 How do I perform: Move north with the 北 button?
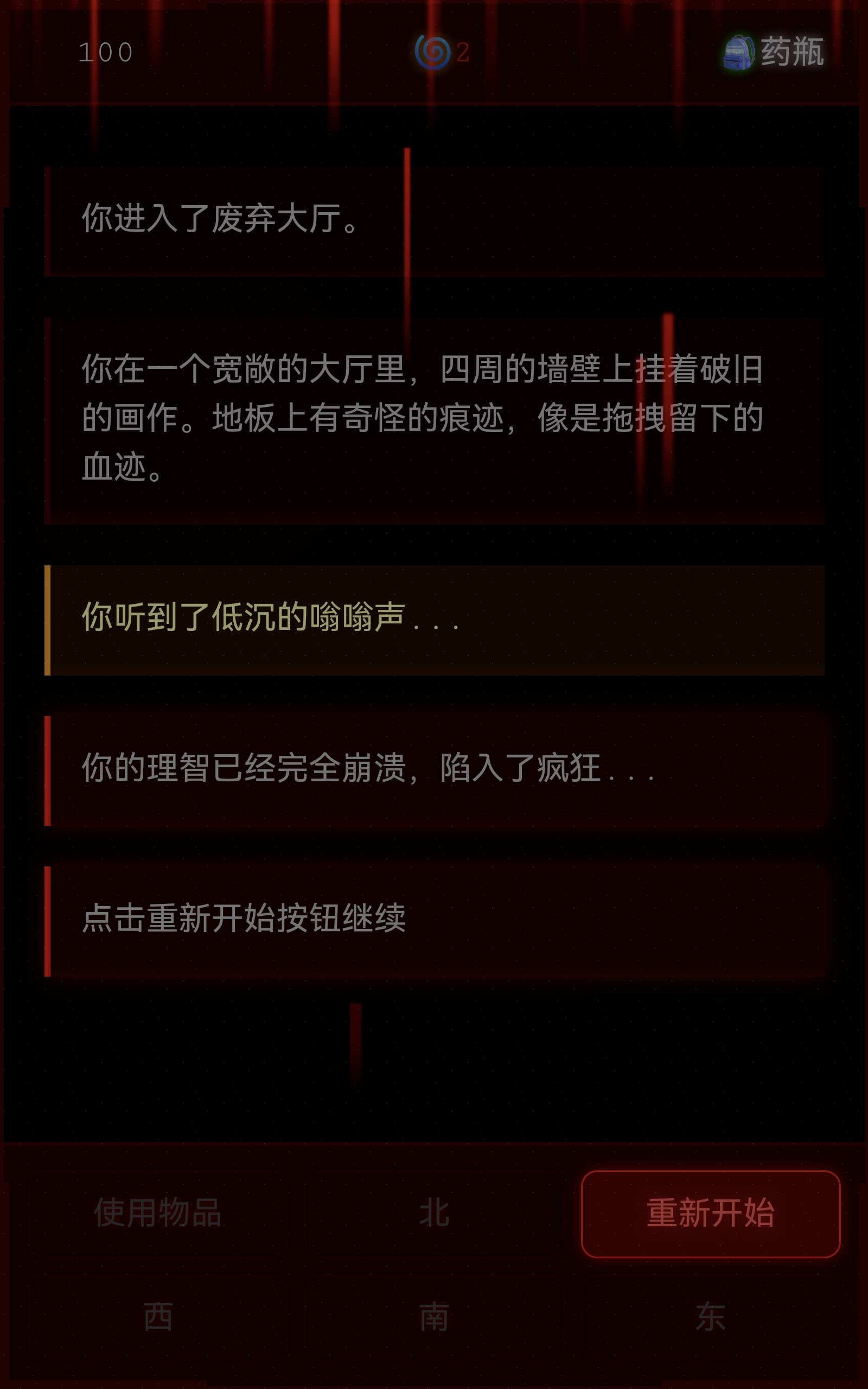pos(434,1213)
